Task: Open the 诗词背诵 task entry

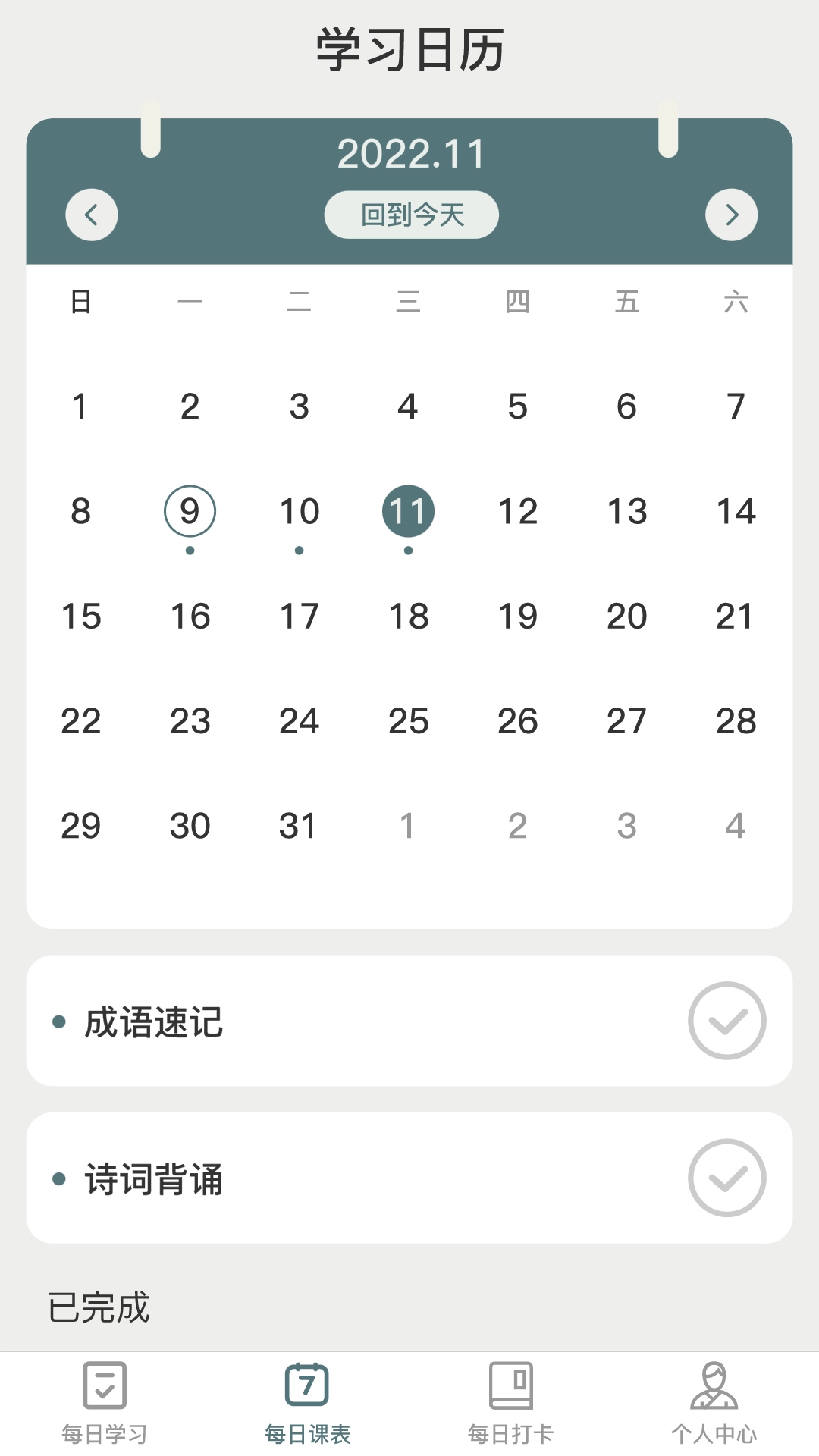Action: coord(303,1178)
